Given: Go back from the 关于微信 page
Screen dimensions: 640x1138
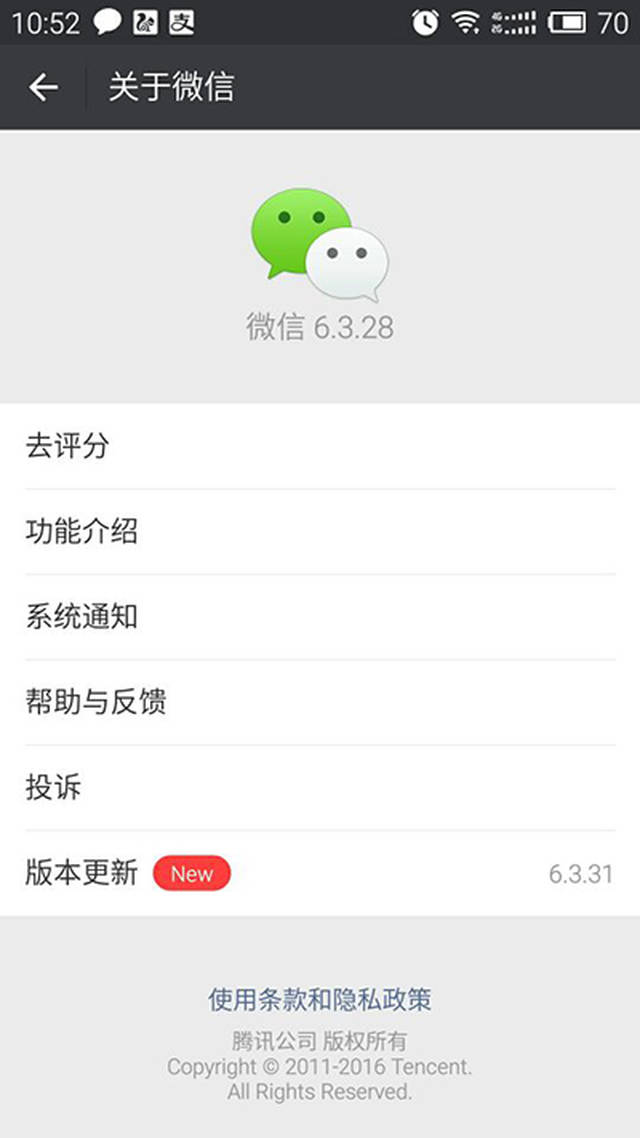Looking at the screenshot, I should click(43, 88).
